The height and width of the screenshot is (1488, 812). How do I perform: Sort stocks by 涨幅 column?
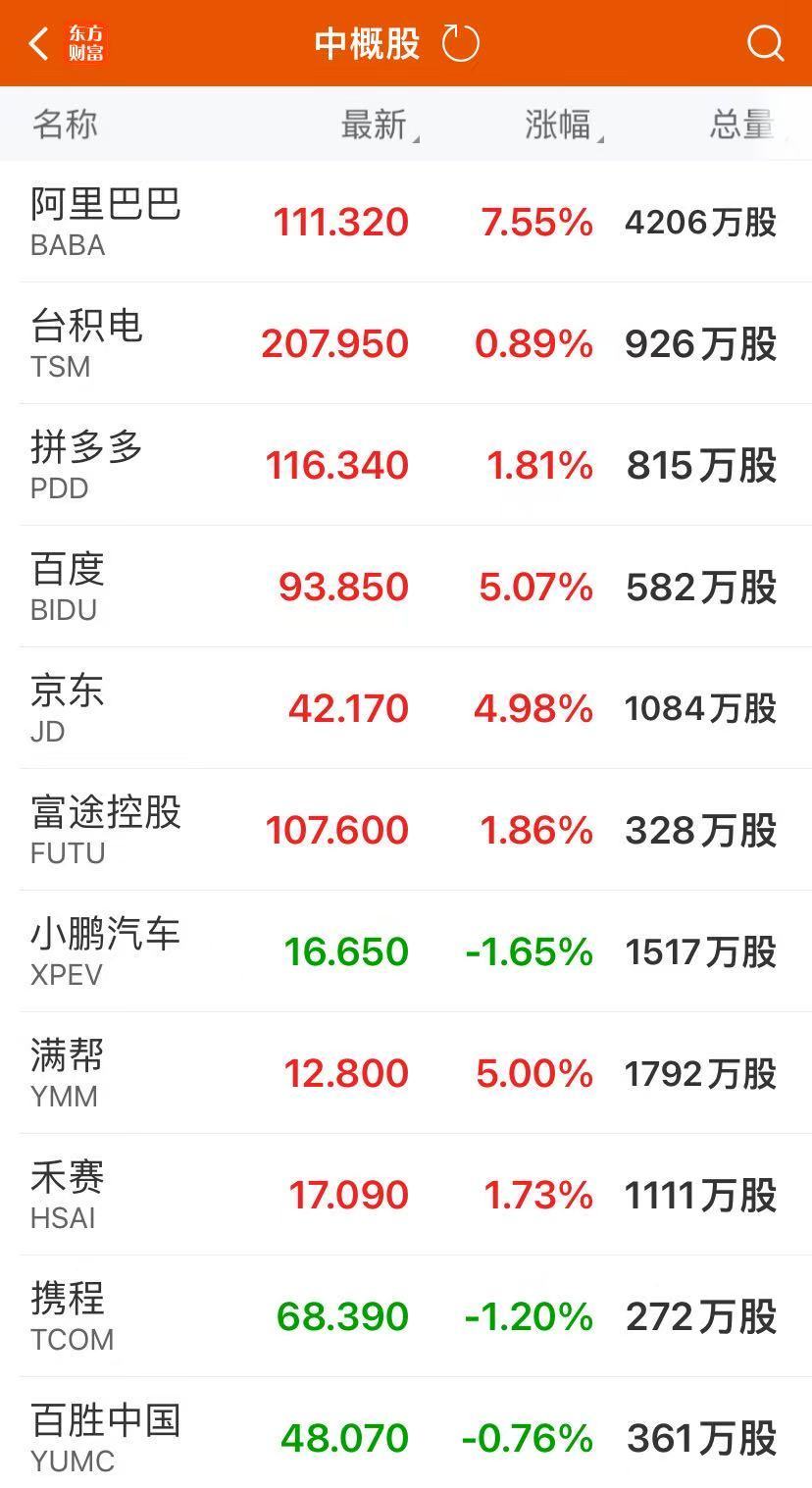pyautogui.click(x=564, y=125)
